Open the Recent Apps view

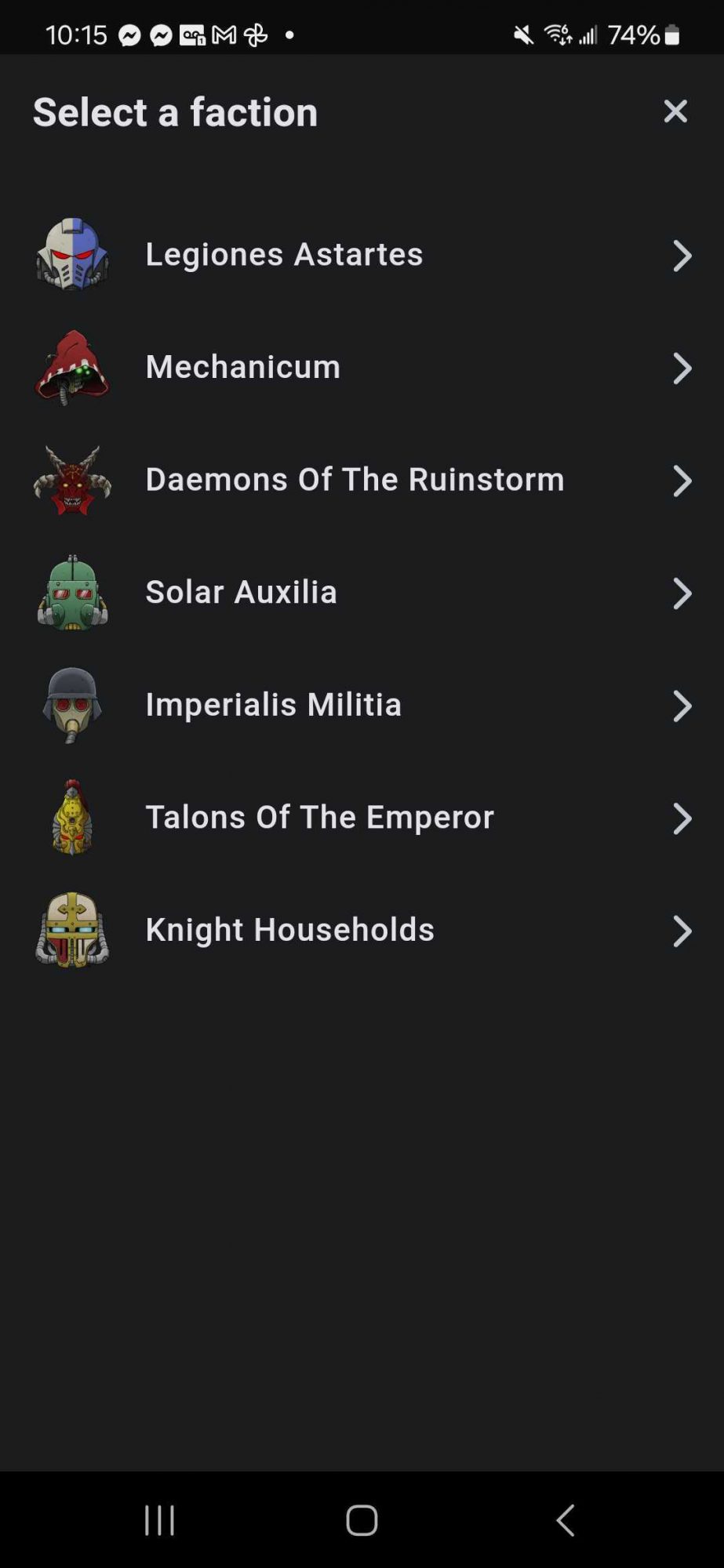tap(159, 1519)
